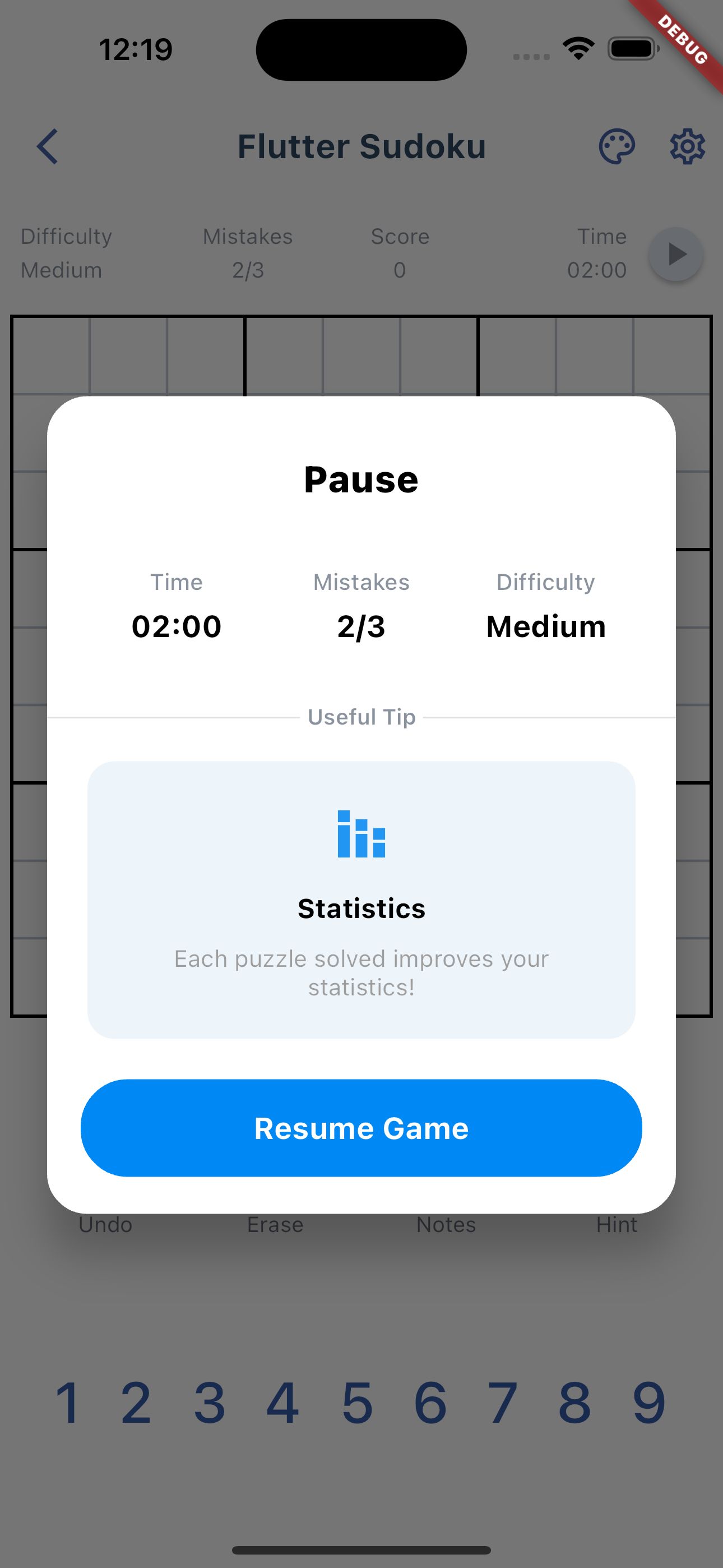Viewport: 723px width, 1568px height.
Task: Open the settings gear
Action: coord(688,146)
